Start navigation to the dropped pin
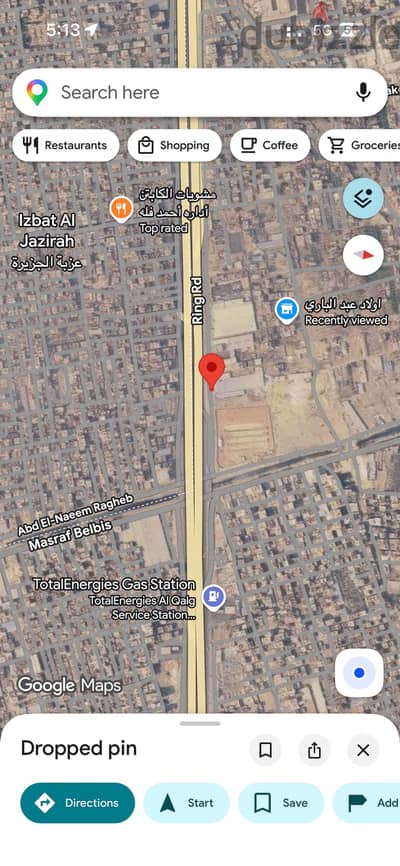 [x=187, y=802]
